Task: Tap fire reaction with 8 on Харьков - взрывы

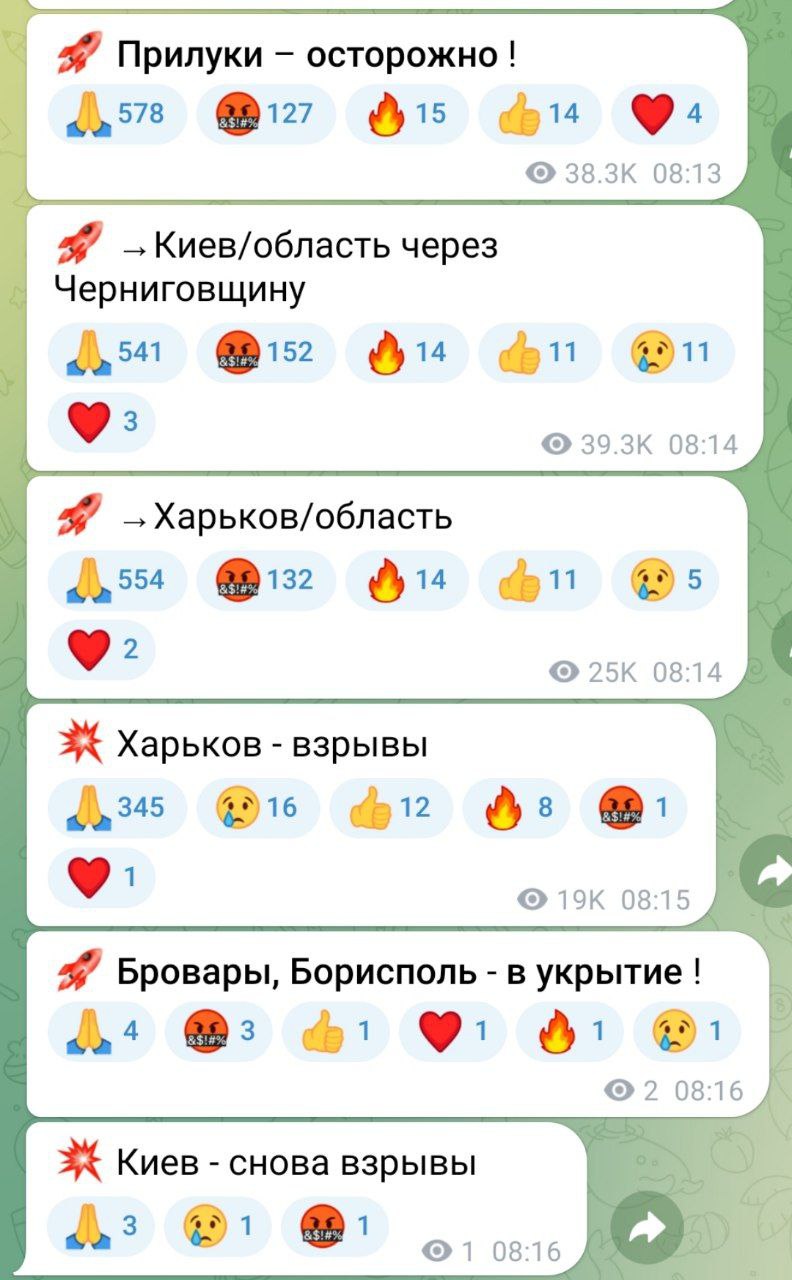Action: coord(518,807)
